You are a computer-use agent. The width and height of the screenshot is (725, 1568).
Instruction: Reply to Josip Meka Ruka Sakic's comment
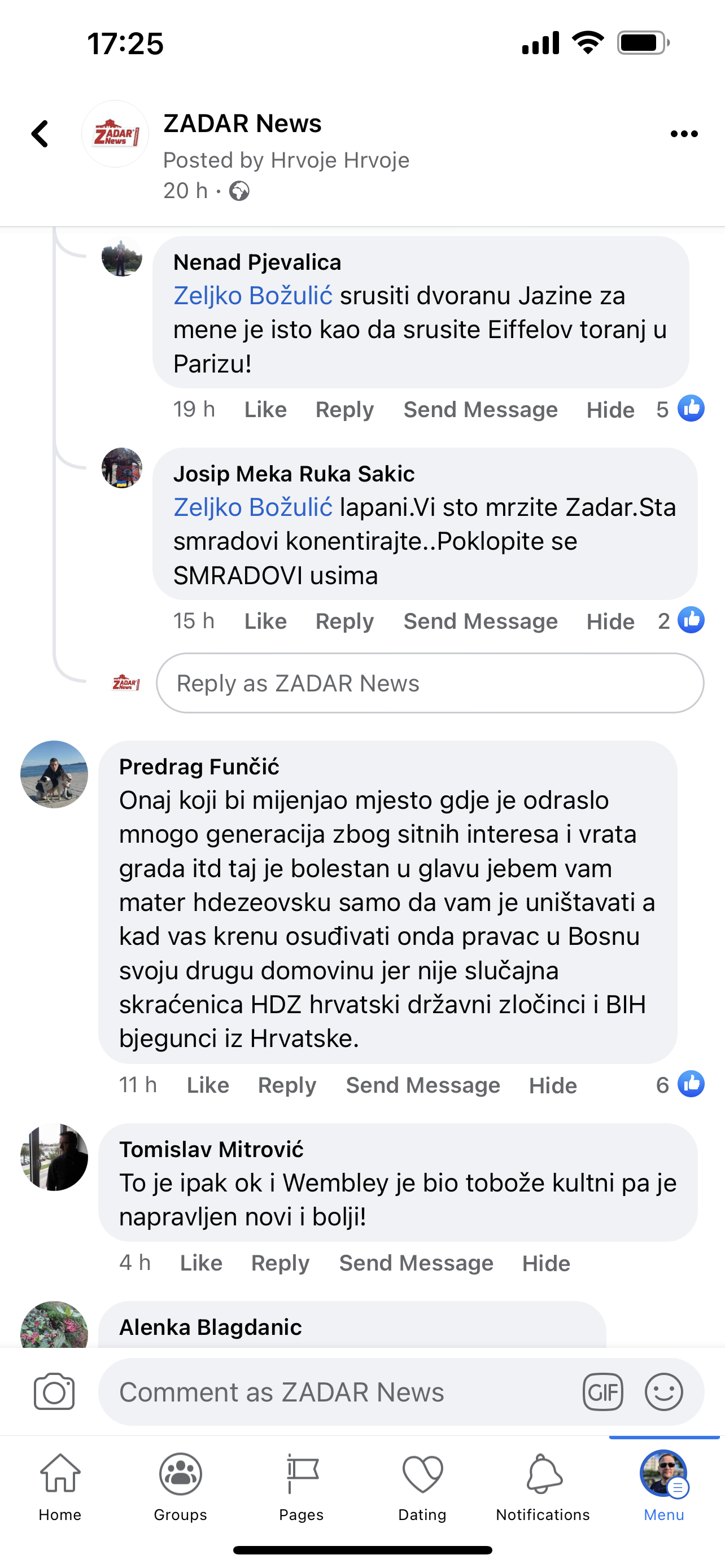344,621
